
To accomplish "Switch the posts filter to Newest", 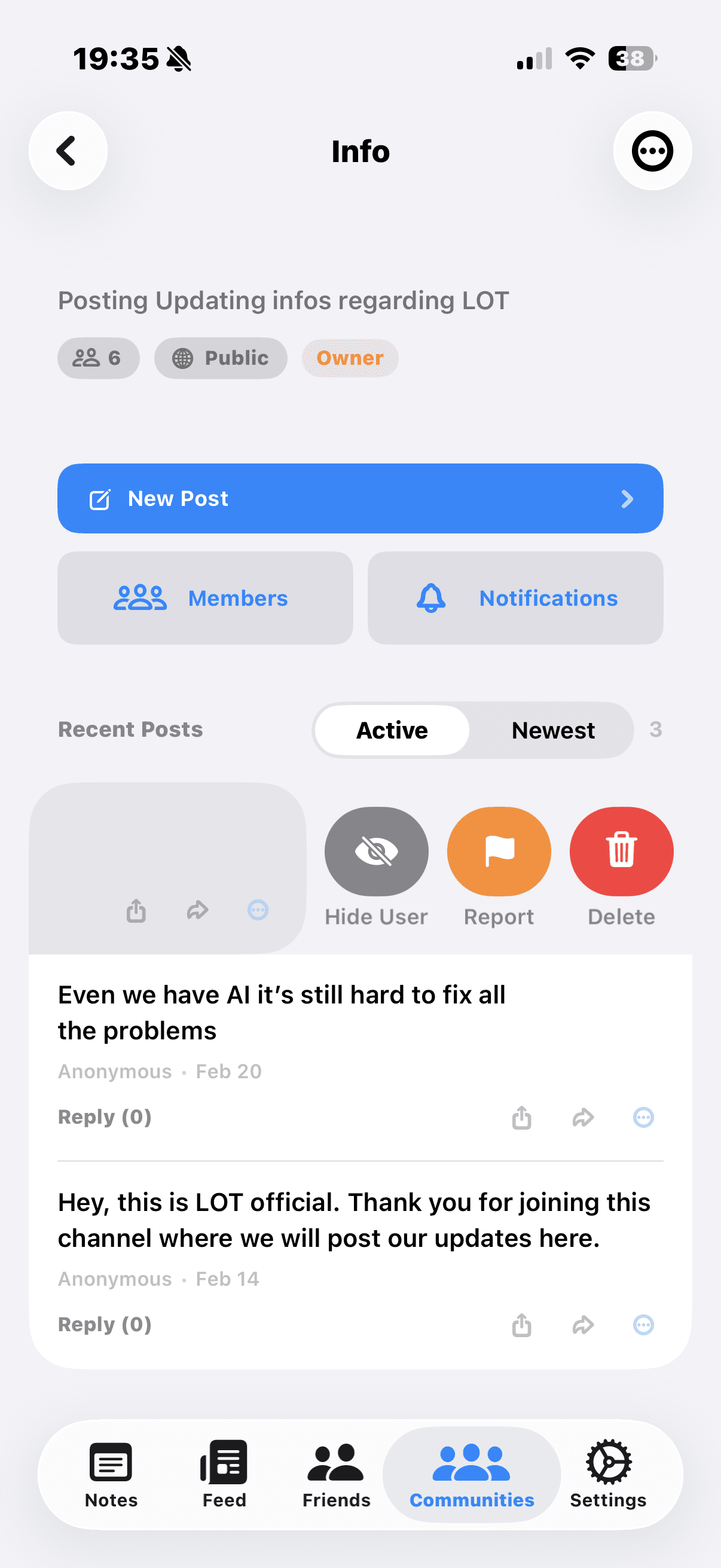I will coord(552,730).
